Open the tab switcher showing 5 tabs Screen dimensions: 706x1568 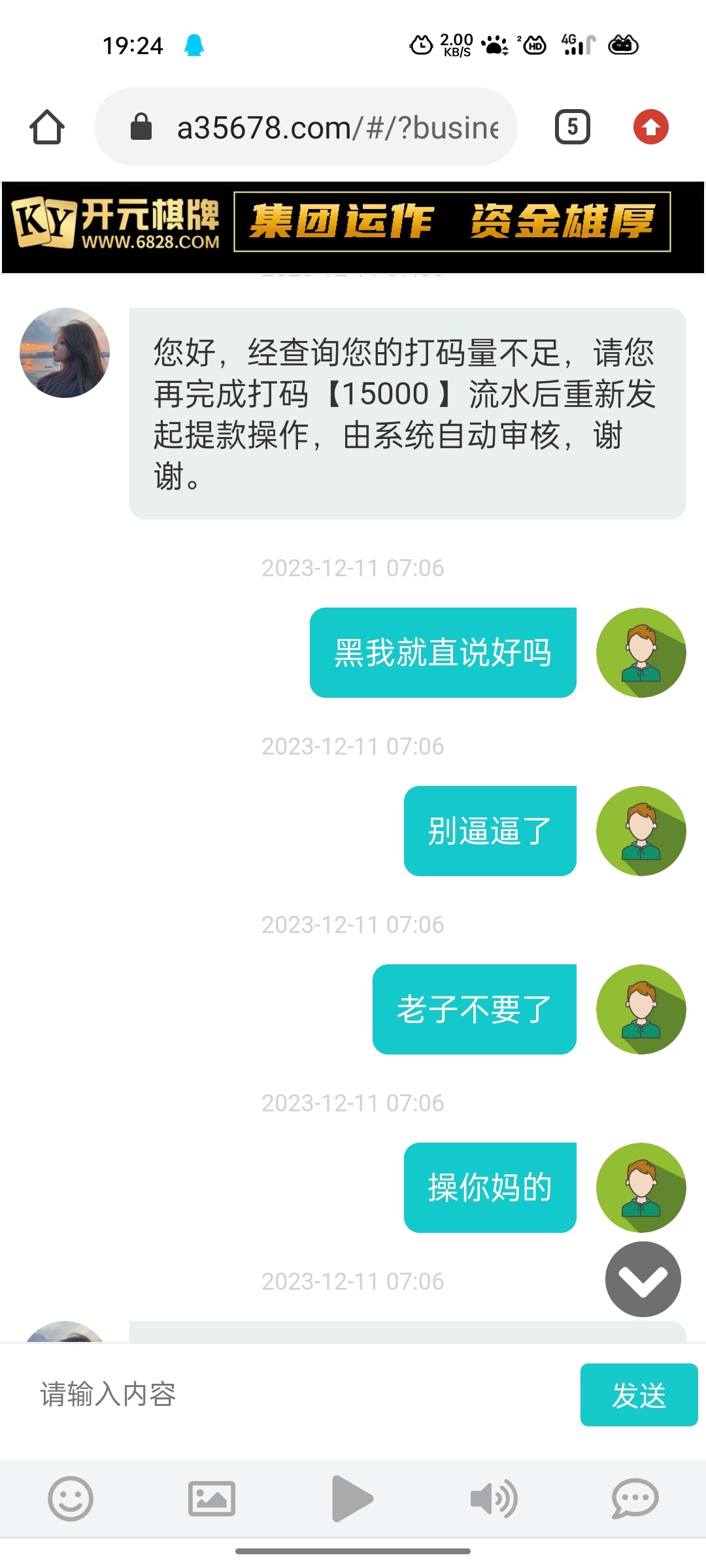(572, 127)
